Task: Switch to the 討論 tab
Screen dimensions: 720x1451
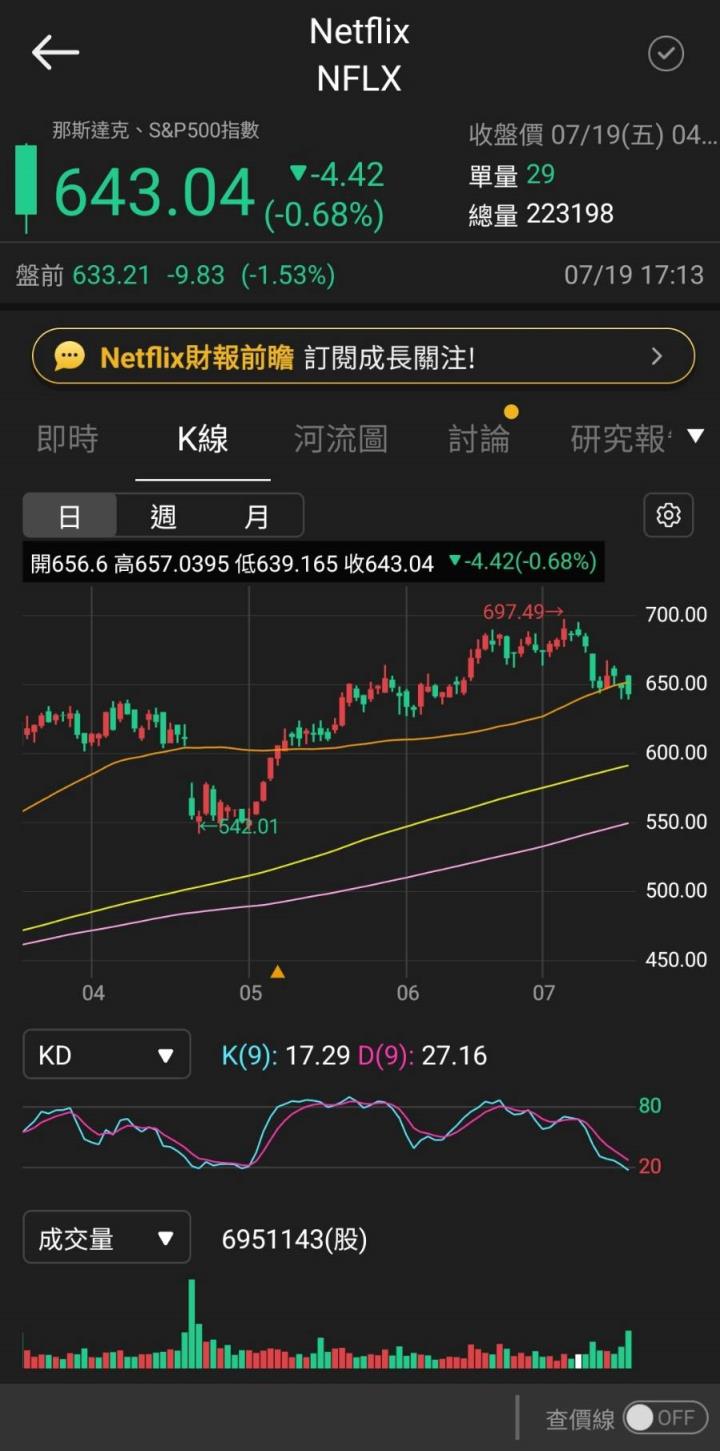Action: (479, 439)
